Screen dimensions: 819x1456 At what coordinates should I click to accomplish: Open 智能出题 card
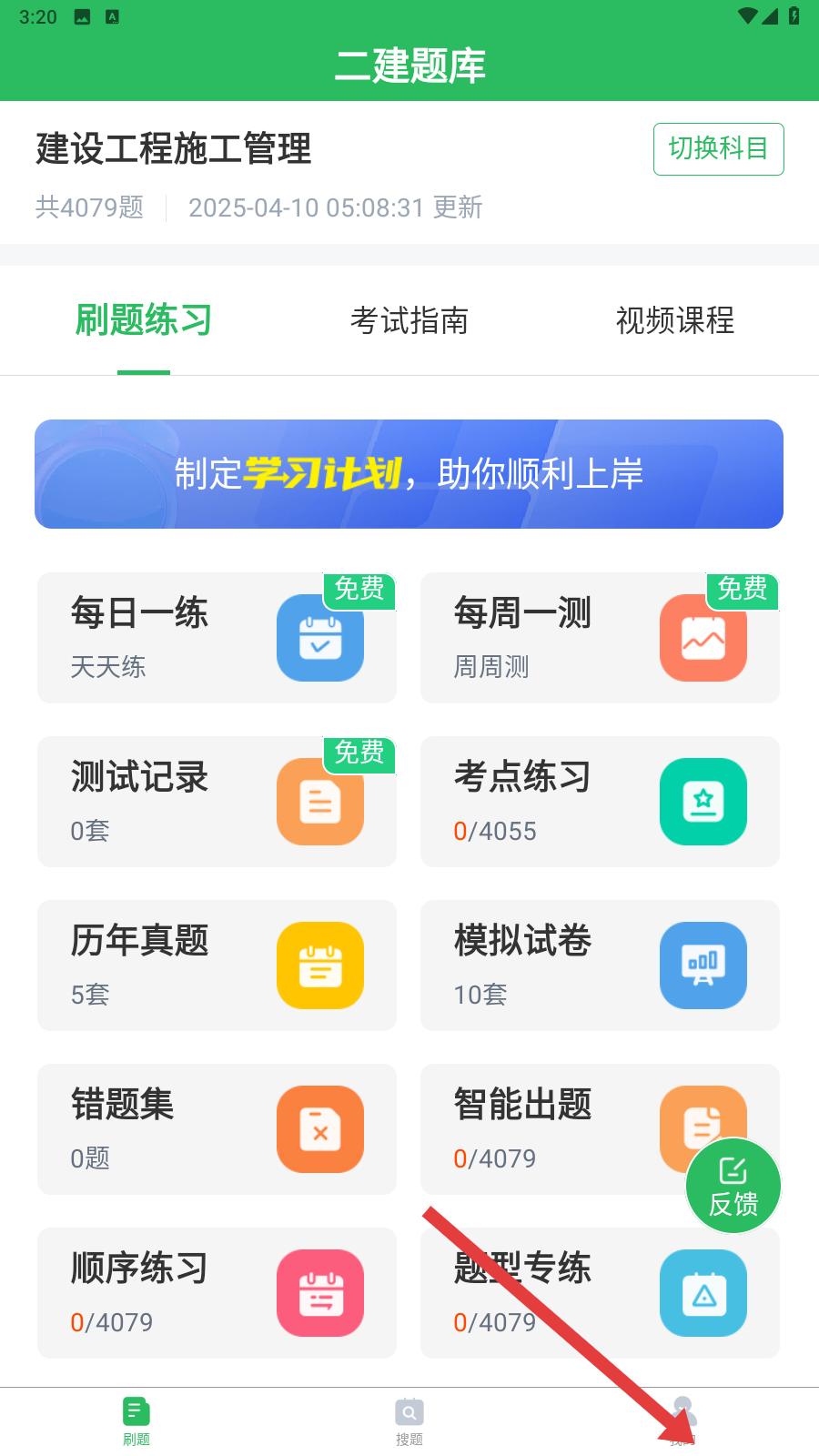tap(600, 1129)
